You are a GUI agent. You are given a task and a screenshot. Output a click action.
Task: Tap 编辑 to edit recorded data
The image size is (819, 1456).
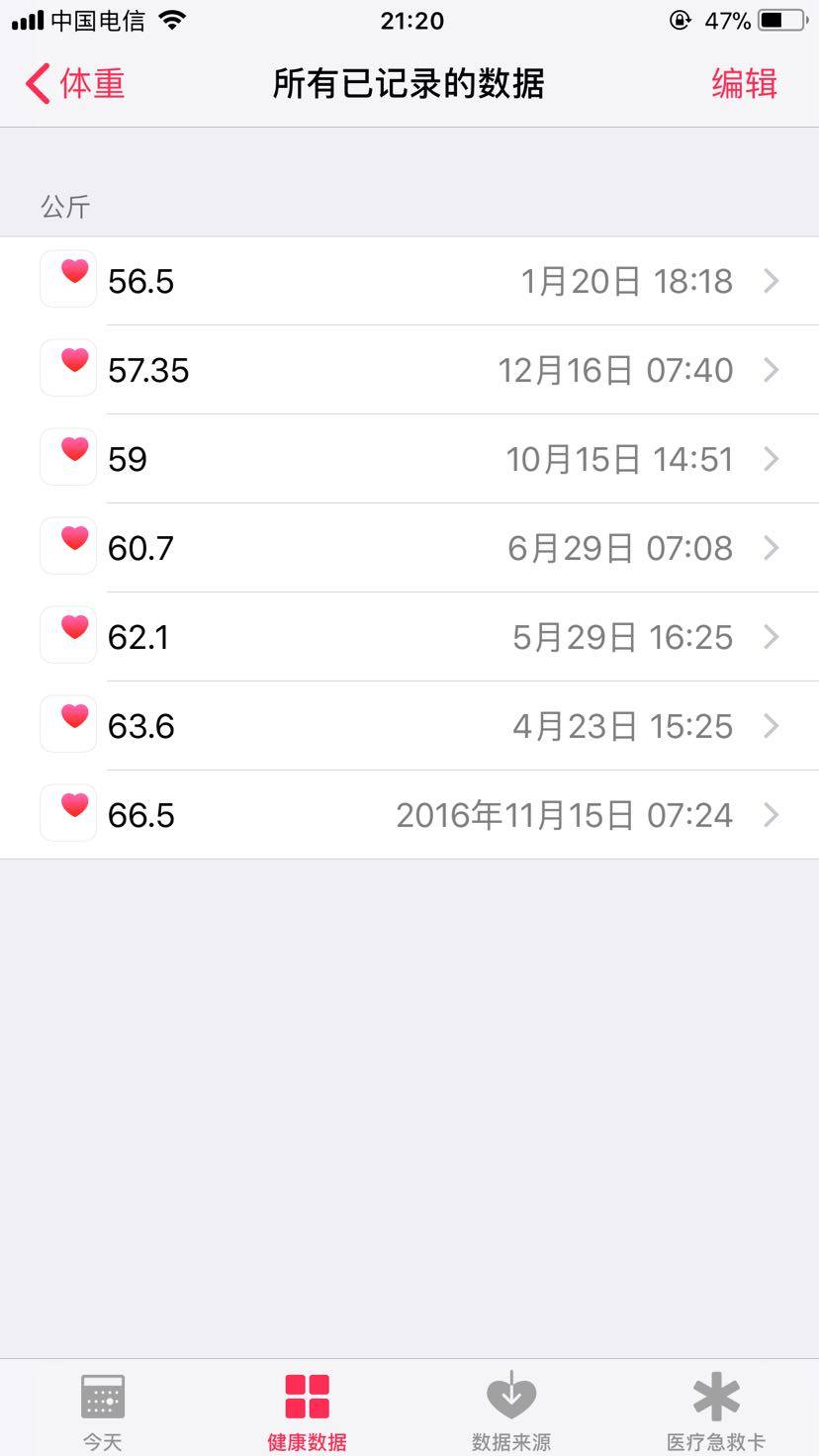point(744,84)
